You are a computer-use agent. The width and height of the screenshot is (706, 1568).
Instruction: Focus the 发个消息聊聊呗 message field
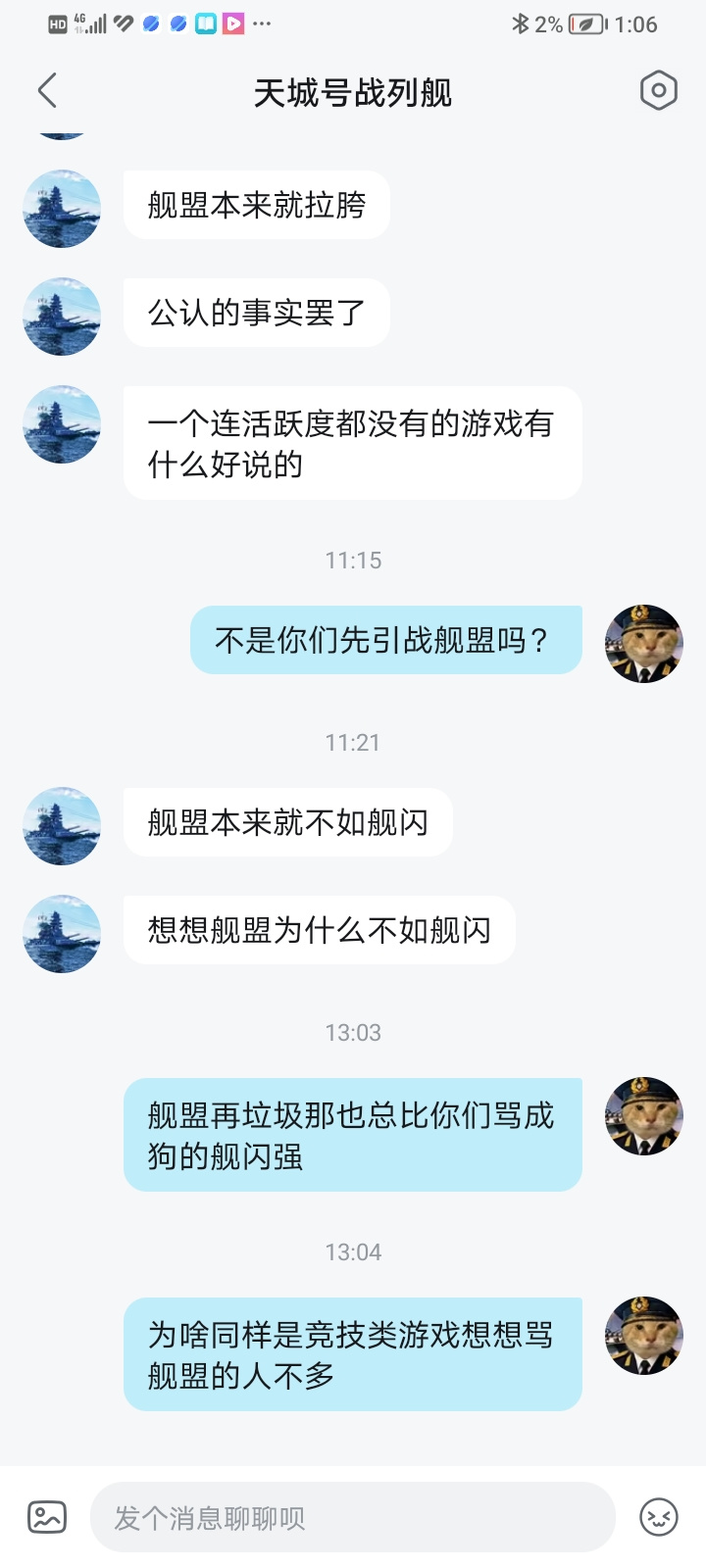coord(353,1517)
